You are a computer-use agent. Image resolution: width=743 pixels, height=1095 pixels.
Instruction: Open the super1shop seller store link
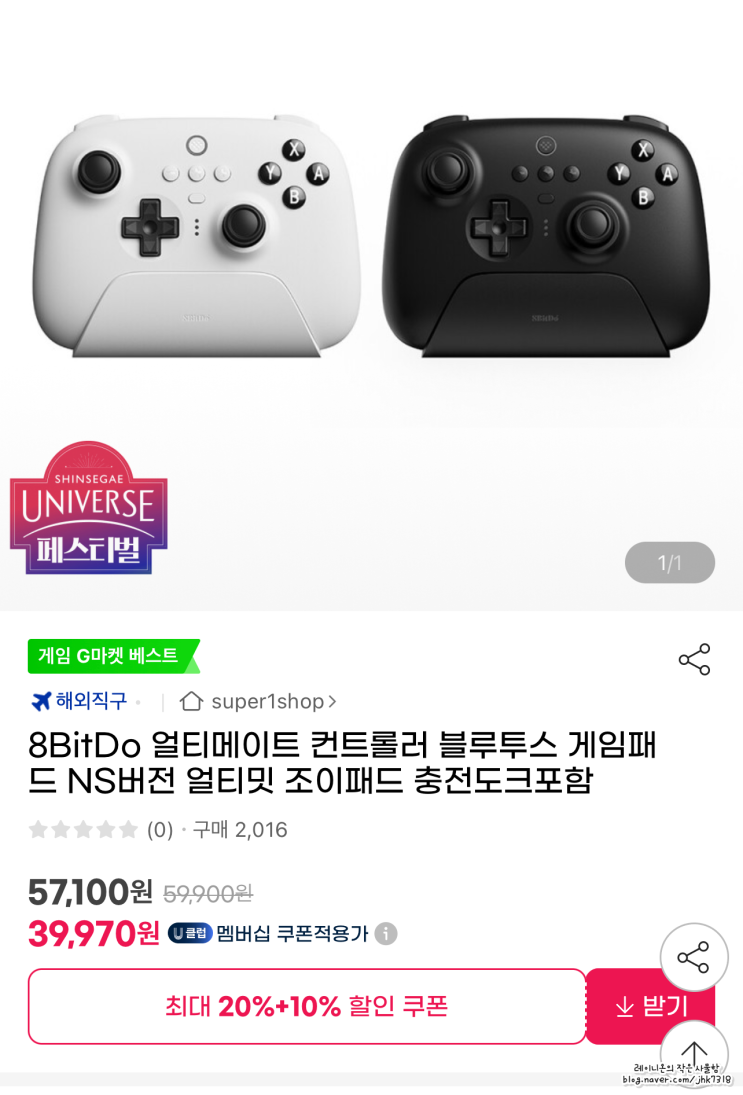click(258, 701)
